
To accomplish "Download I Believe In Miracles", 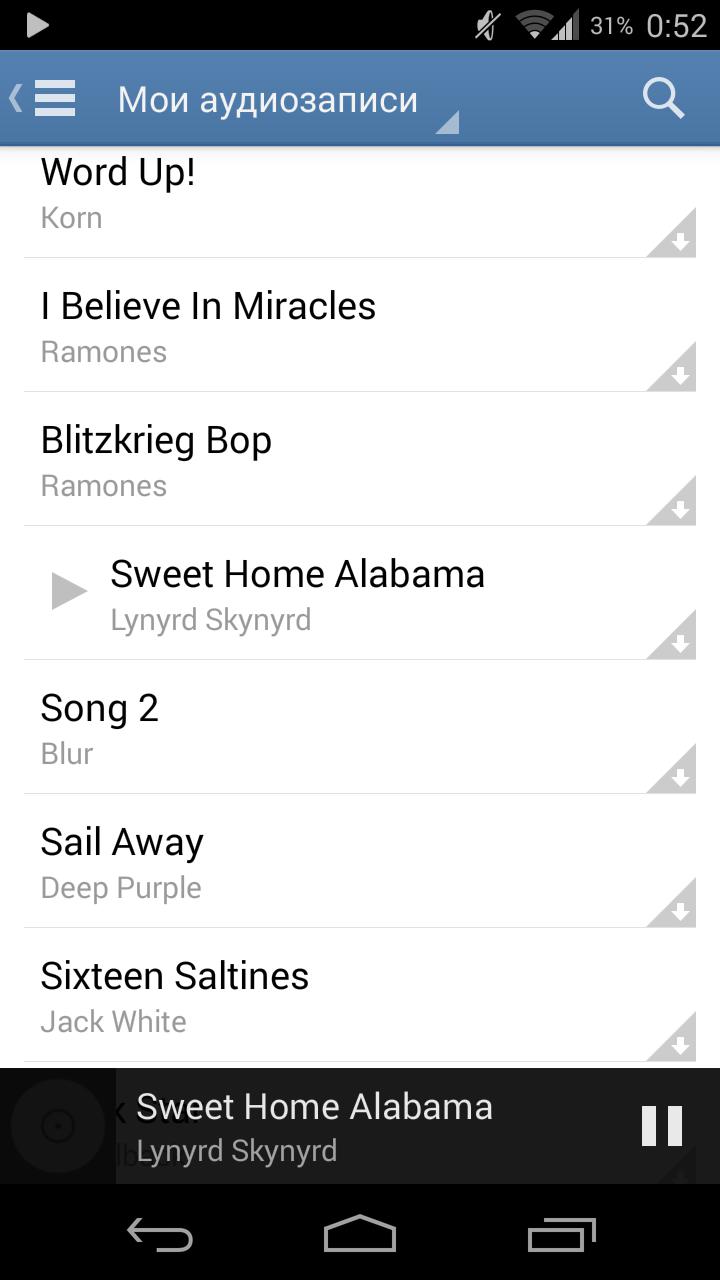I will point(678,374).
